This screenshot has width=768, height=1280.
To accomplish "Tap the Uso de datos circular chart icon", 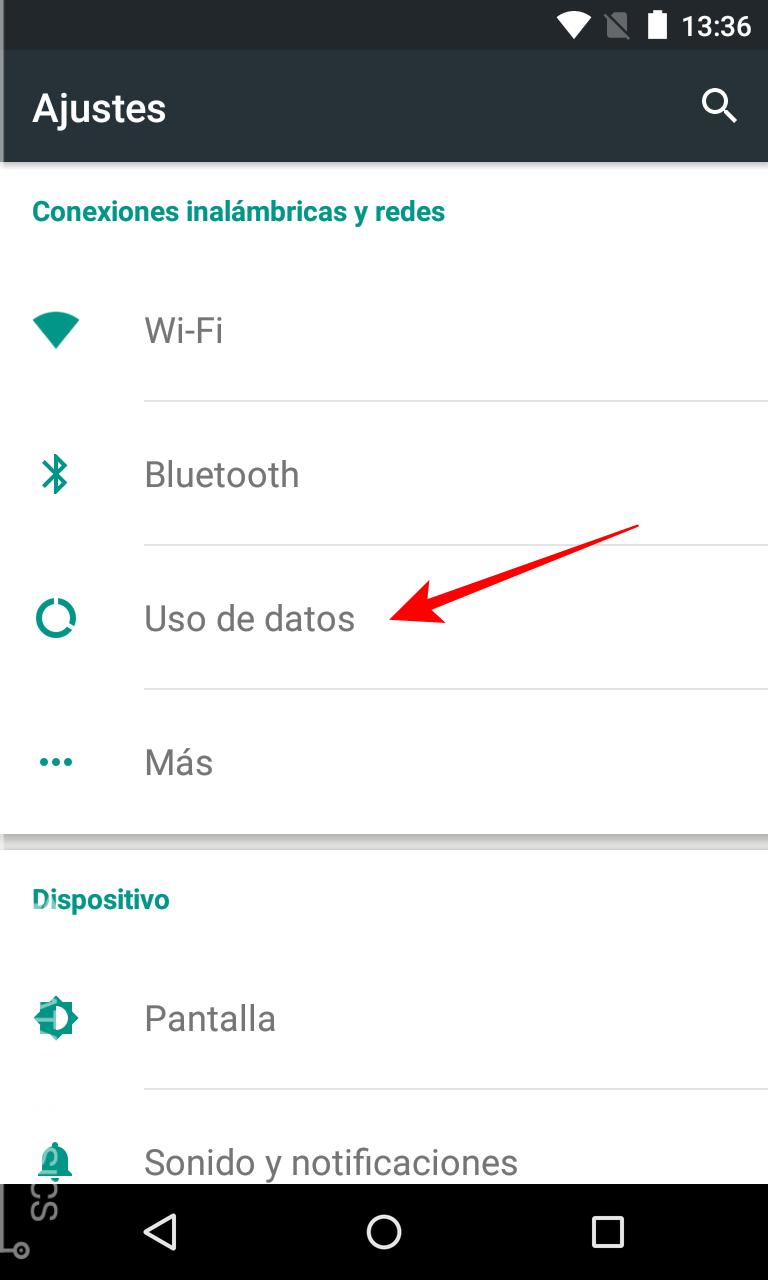I will (56, 617).
